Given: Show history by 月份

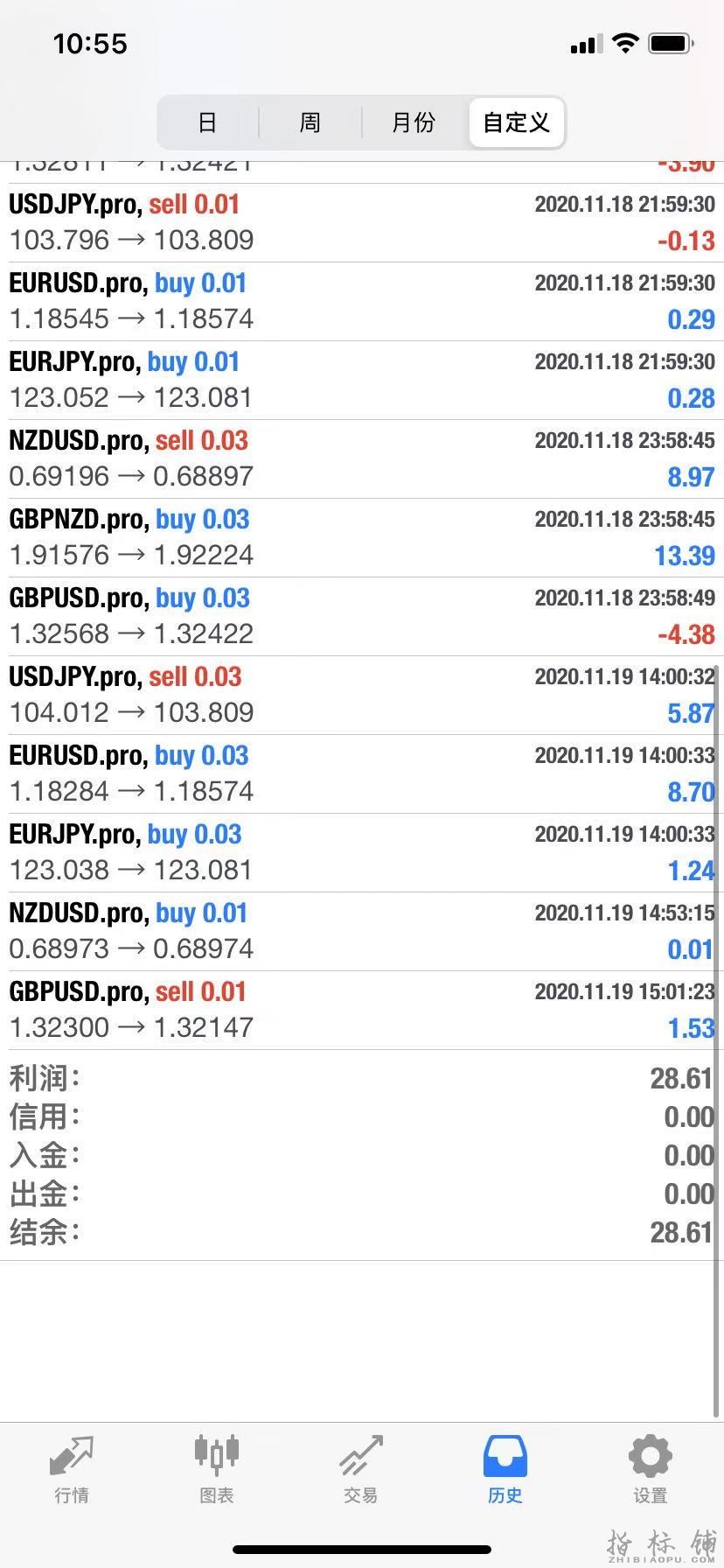Looking at the screenshot, I should click(x=413, y=122).
